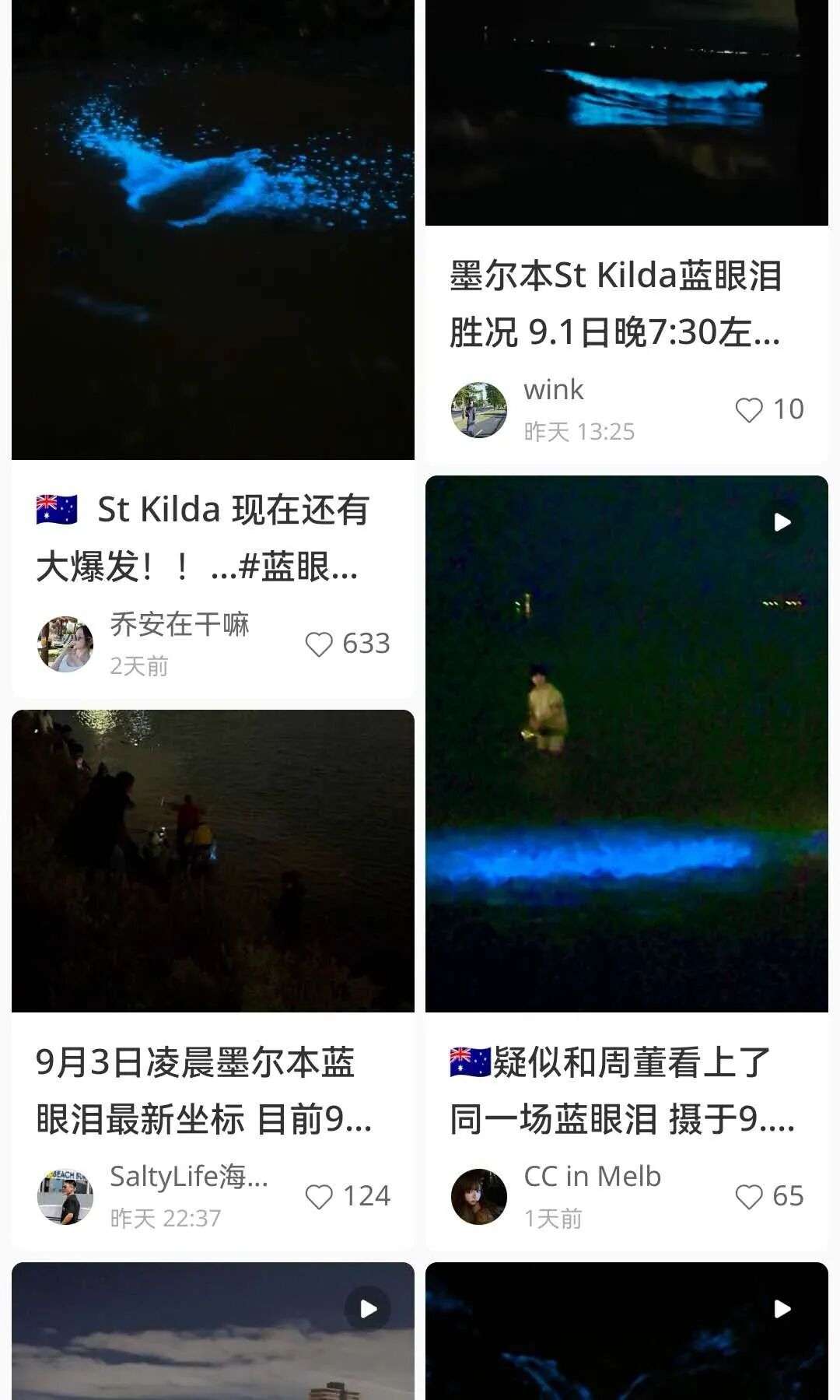Viewport: 840px width, 1400px height.
Task: Like 乔安在干嘛's post with 633 likes
Action: pos(319,644)
